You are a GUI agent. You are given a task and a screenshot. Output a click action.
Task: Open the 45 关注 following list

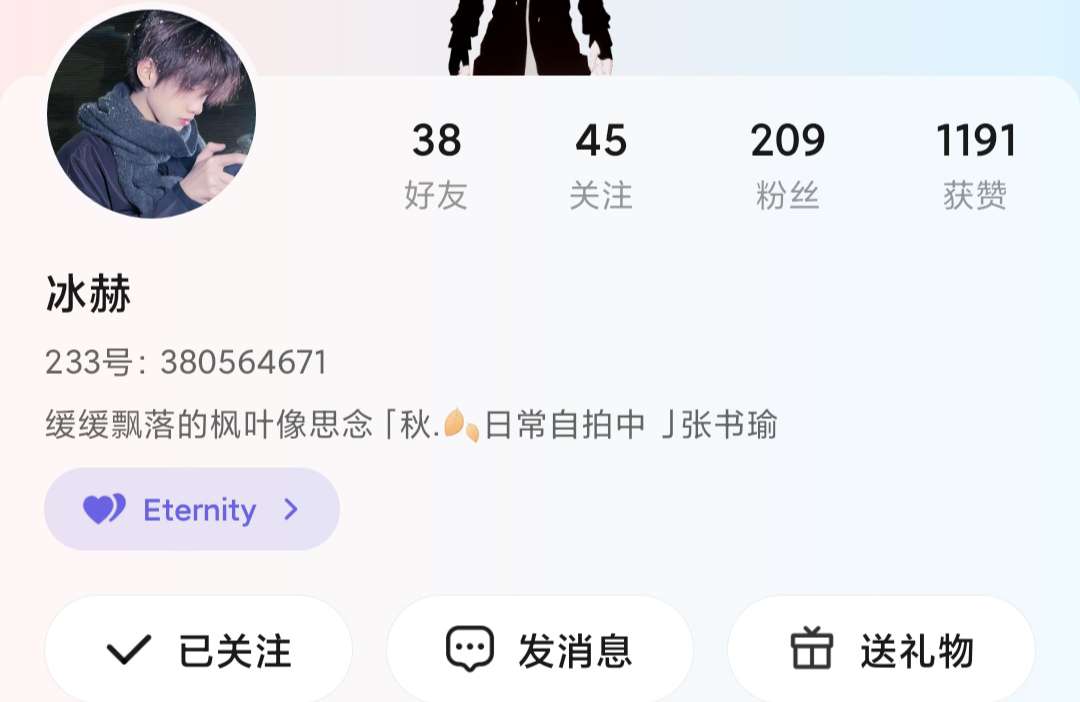[x=601, y=165]
